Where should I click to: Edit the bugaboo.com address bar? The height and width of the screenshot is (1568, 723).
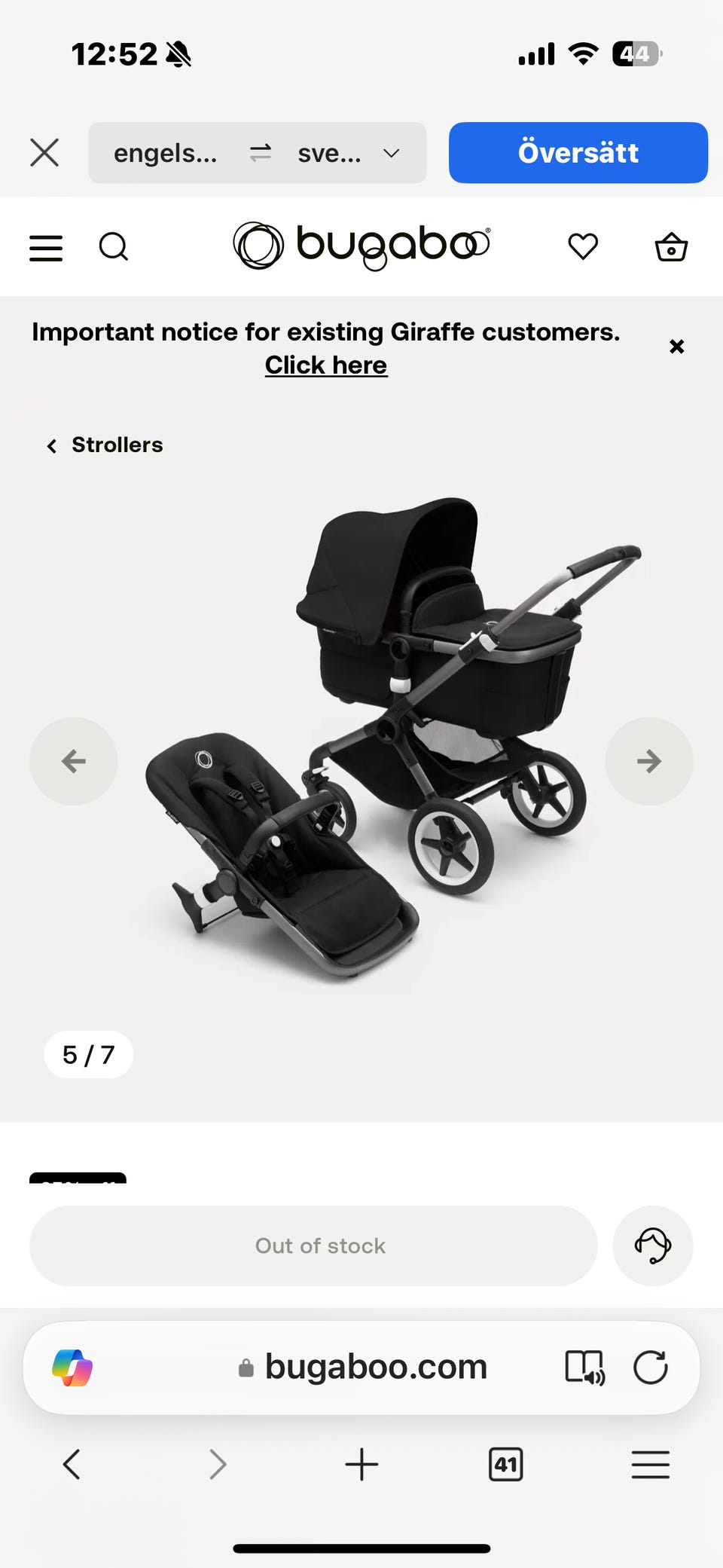tap(362, 1367)
